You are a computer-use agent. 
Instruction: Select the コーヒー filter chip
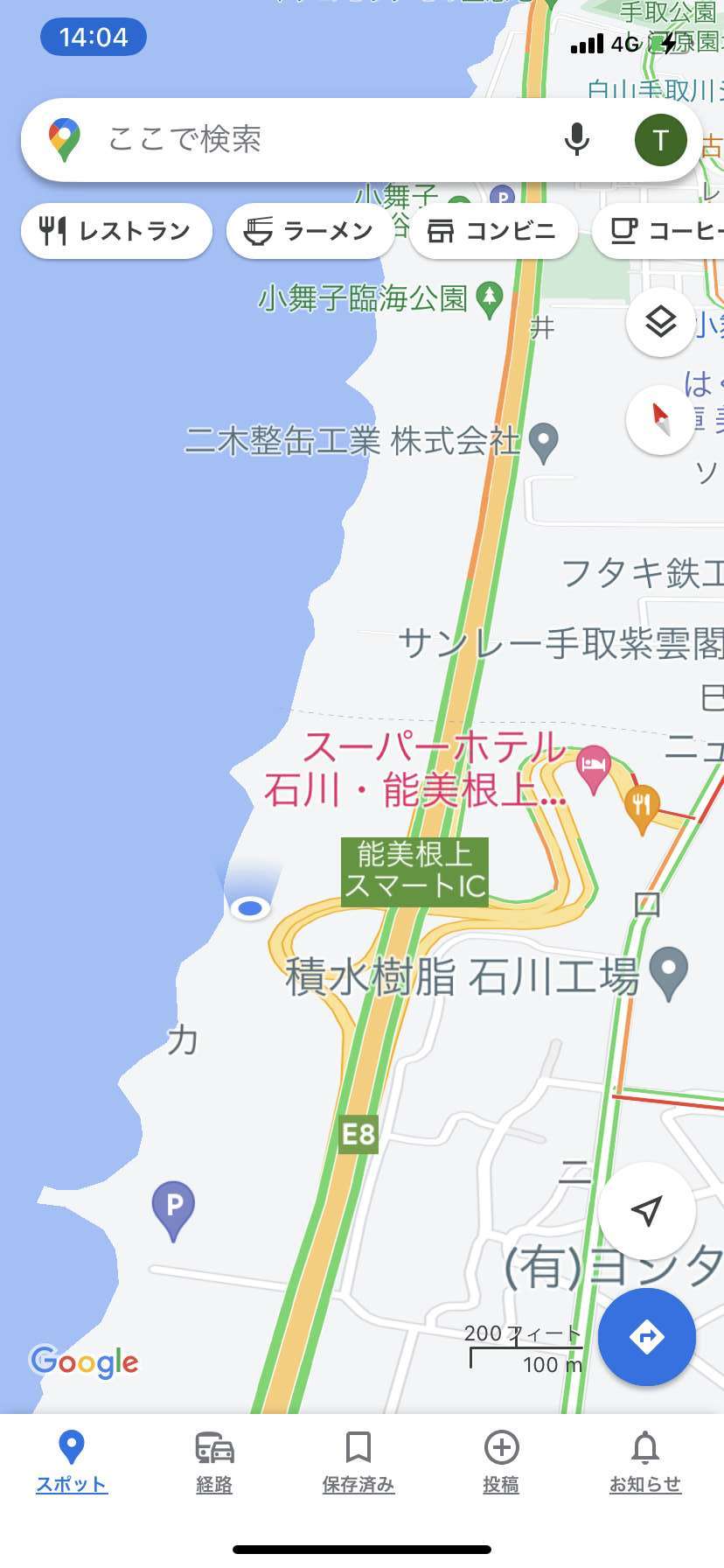[658, 231]
